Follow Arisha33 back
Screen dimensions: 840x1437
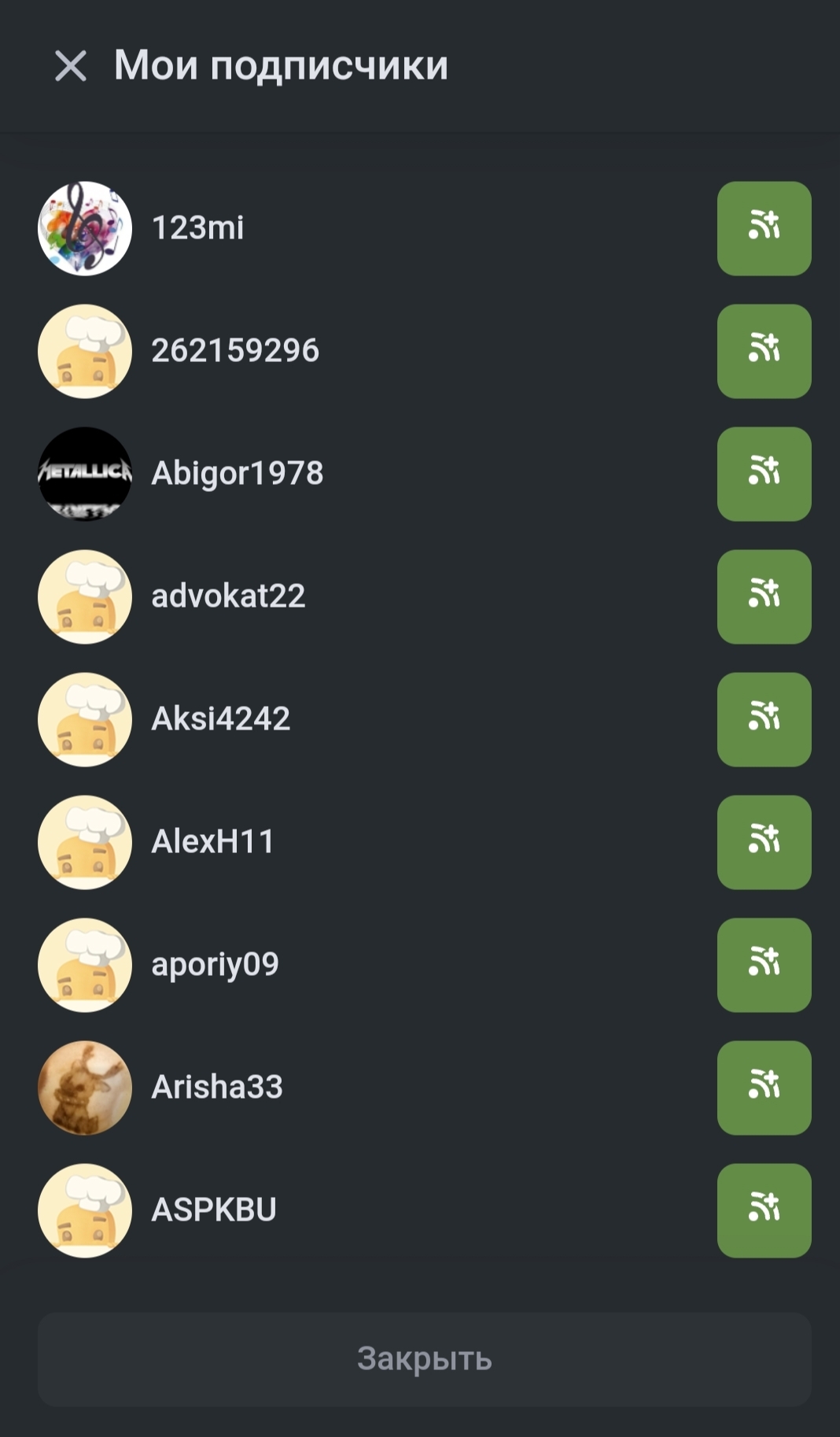tap(764, 1088)
